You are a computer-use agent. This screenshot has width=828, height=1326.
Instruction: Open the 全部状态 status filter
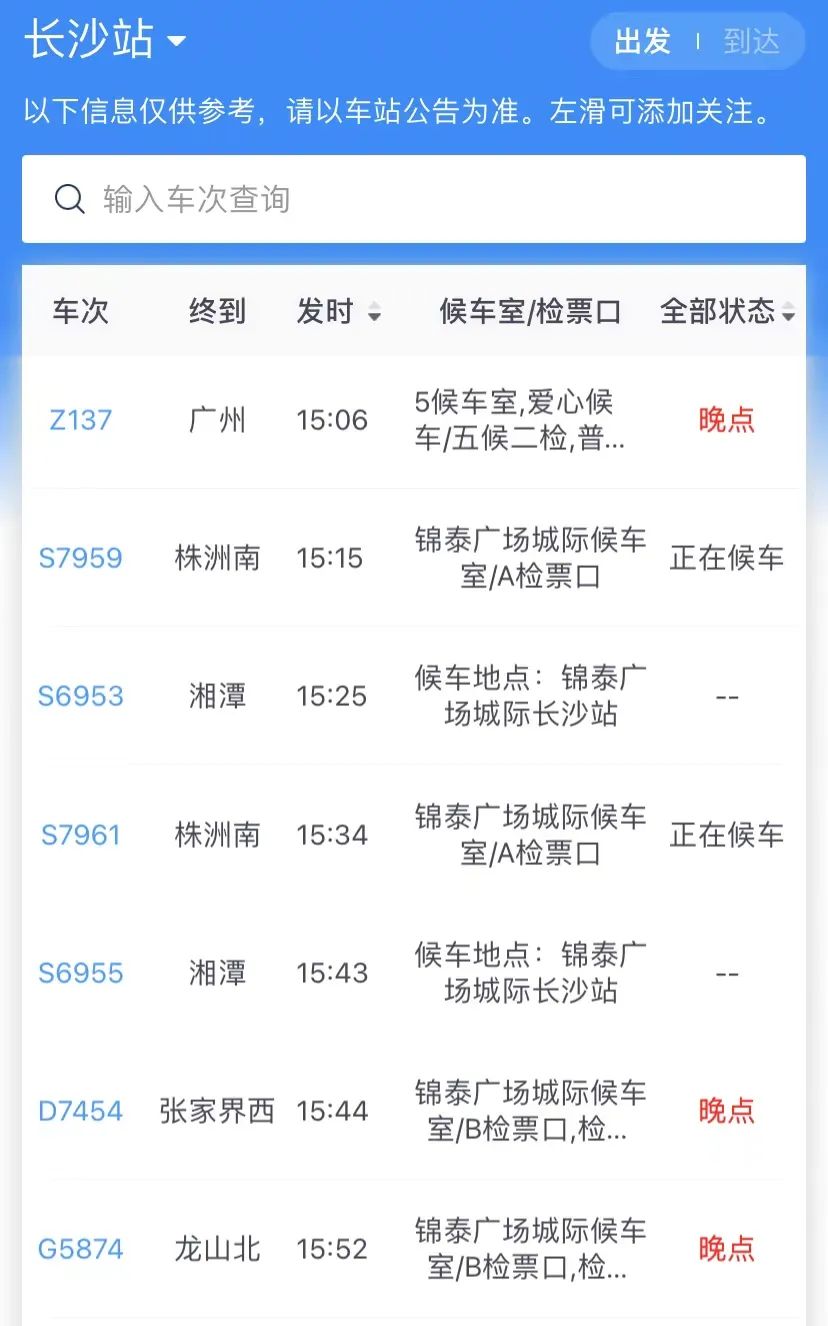(x=727, y=312)
